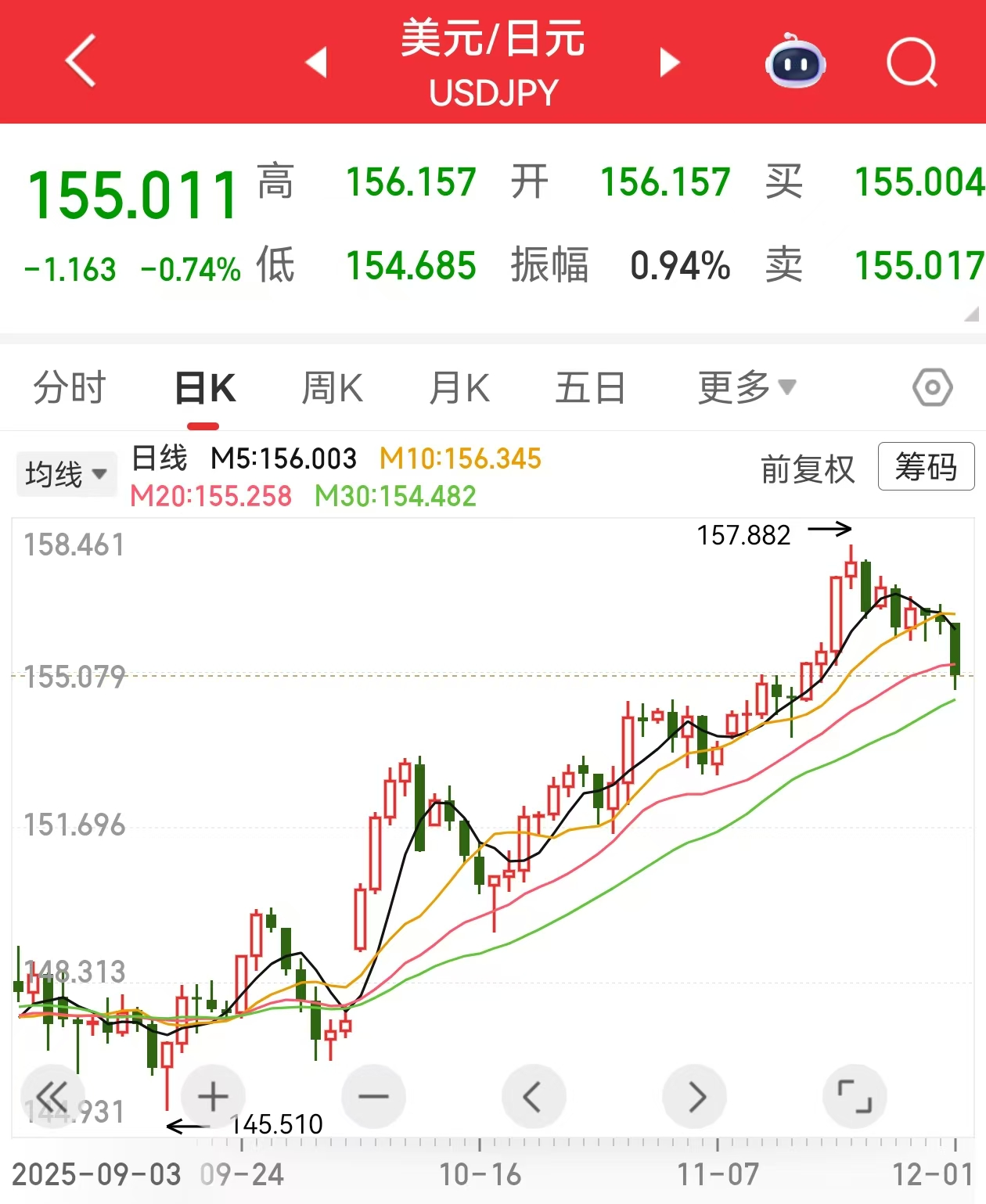Switch to the 五日 chart tab
The height and width of the screenshot is (1204, 986).
pos(590,388)
